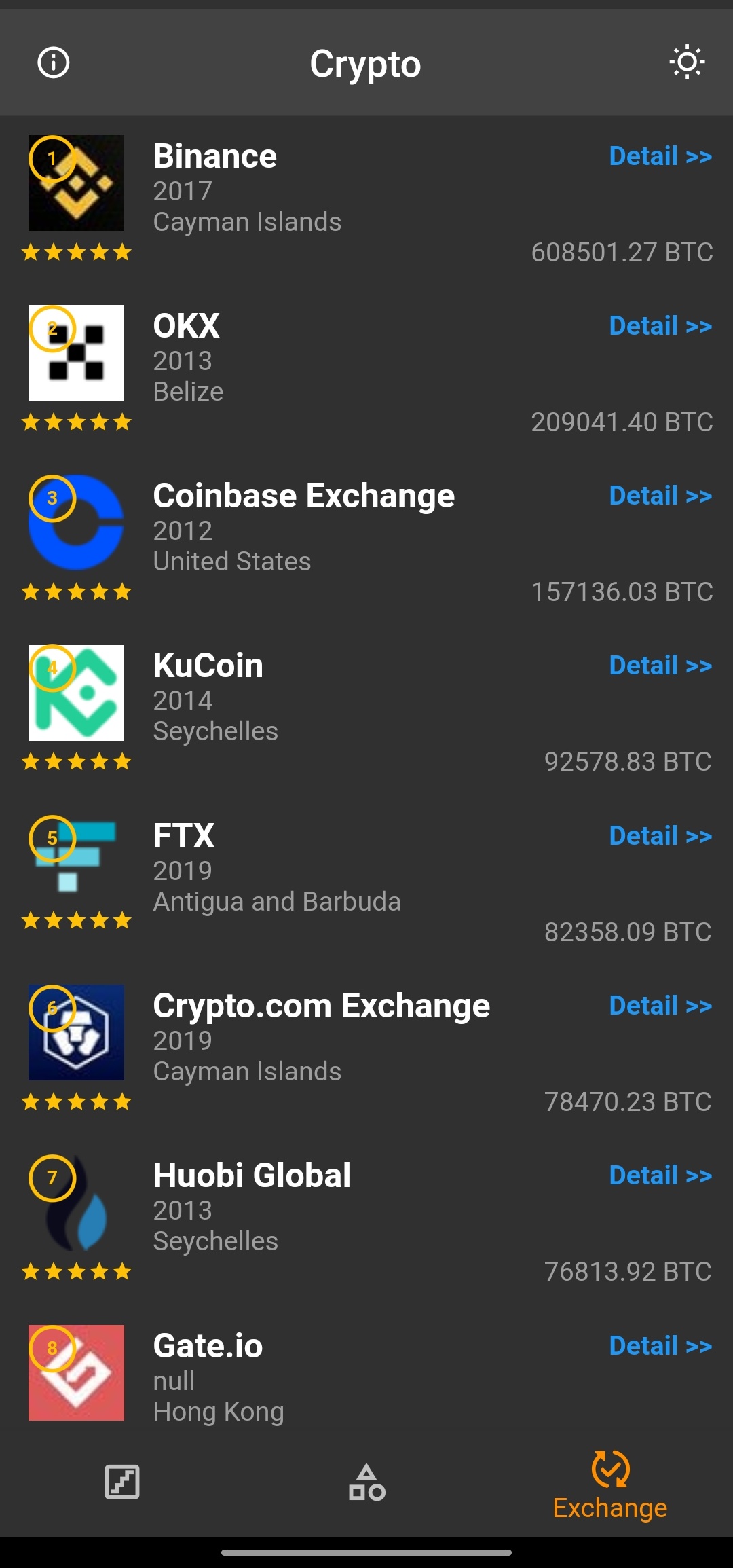Select the Exchange tab
The width and height of the screenshot is (733, 1568).
coord(610,1485)
